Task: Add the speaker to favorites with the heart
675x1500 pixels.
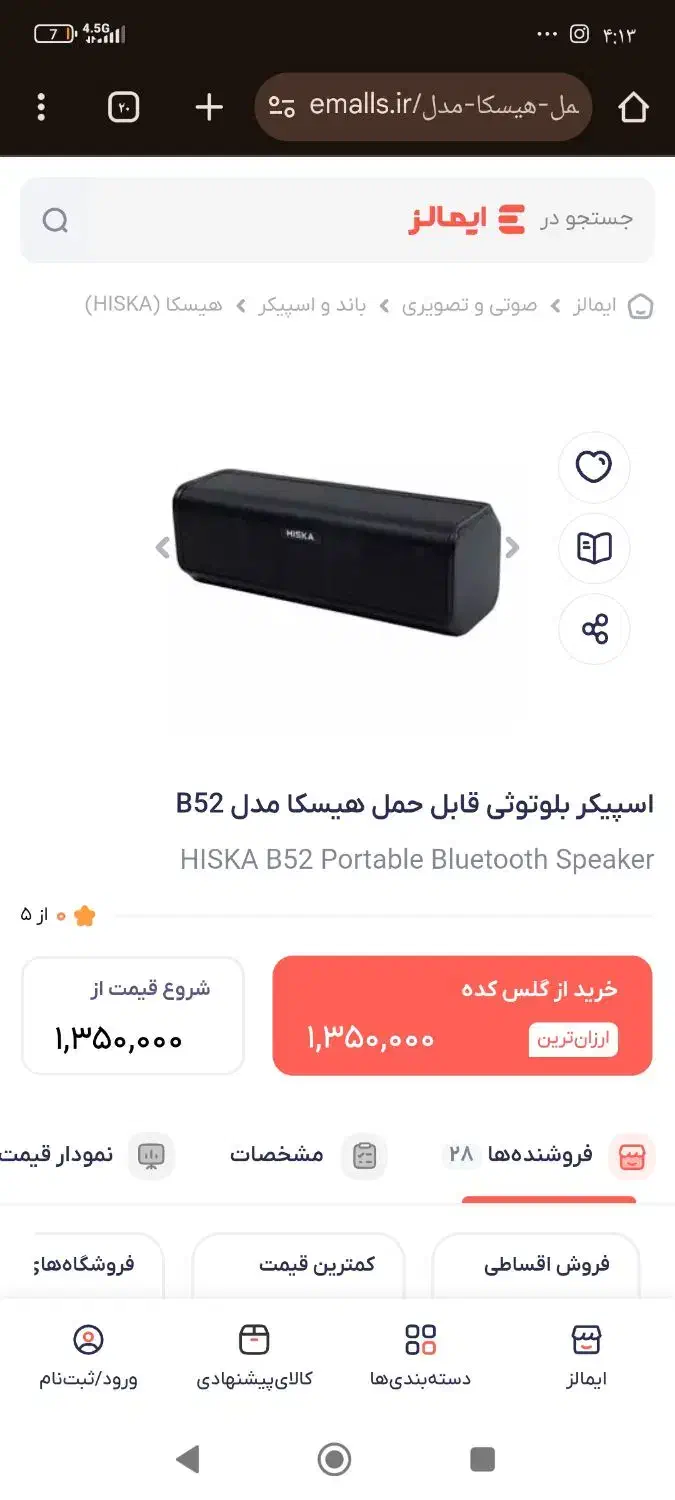Action: 594,467
